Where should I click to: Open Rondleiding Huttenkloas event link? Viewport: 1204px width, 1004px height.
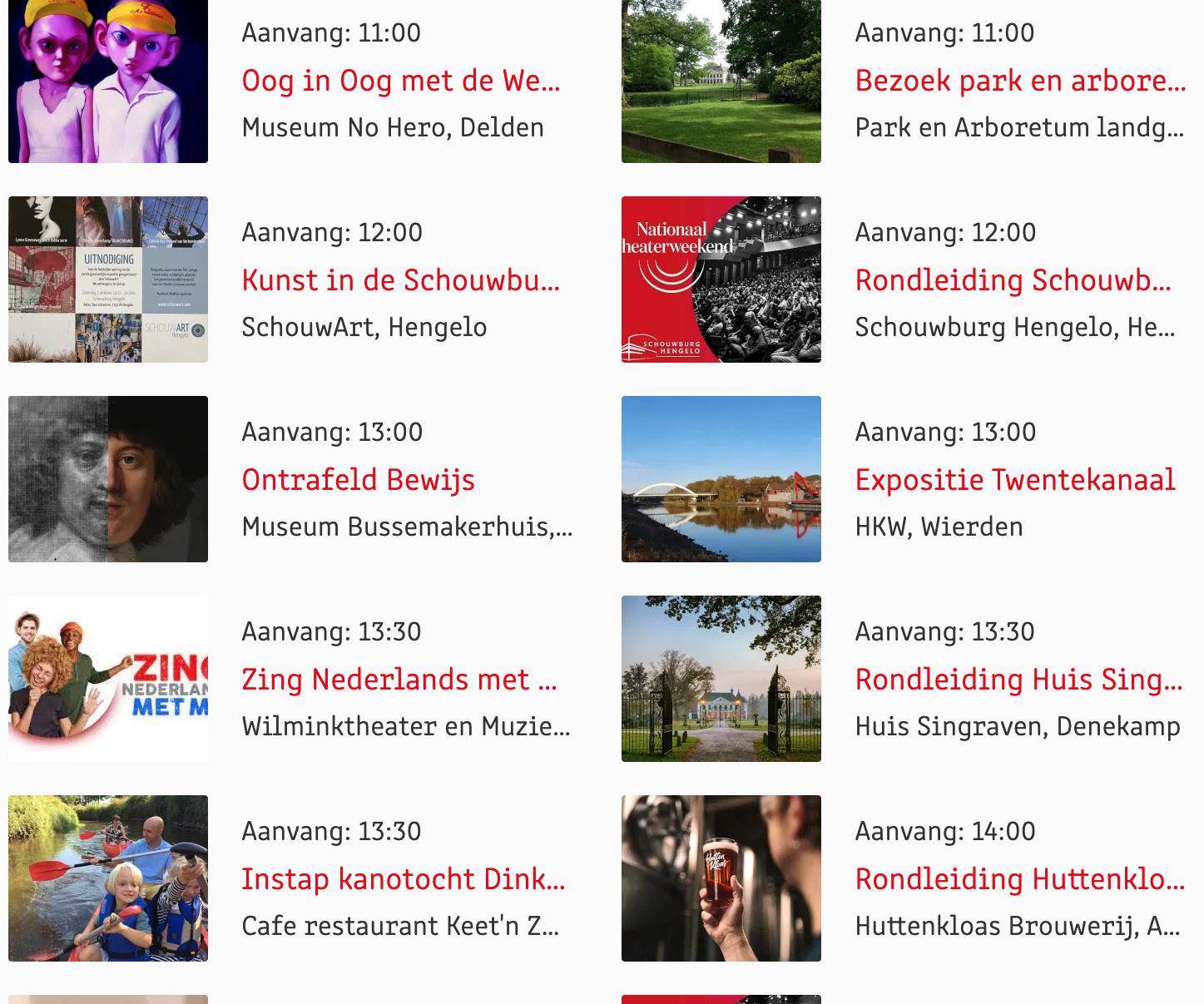1020,879
